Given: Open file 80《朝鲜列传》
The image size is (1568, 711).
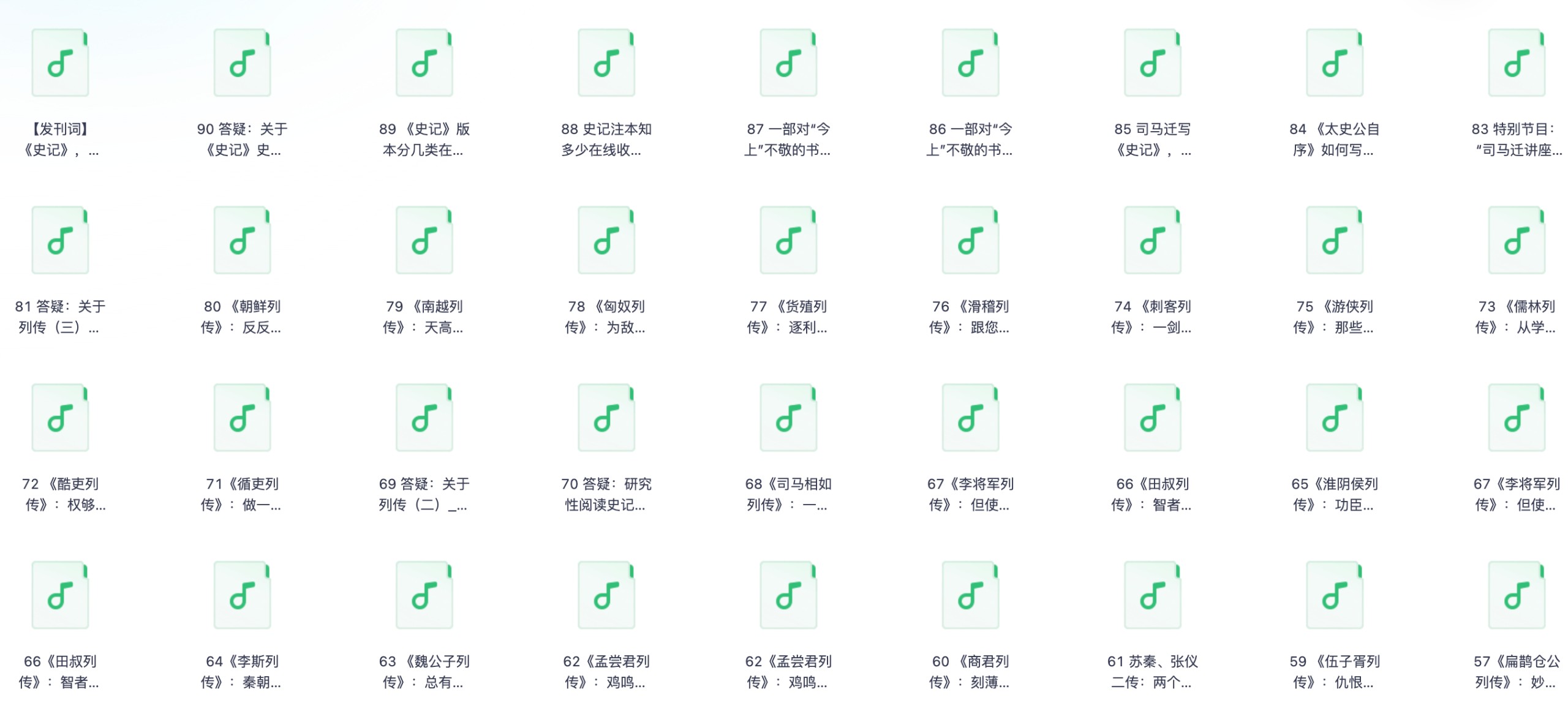Looking at the screenshot, I should tap(242, 241).
